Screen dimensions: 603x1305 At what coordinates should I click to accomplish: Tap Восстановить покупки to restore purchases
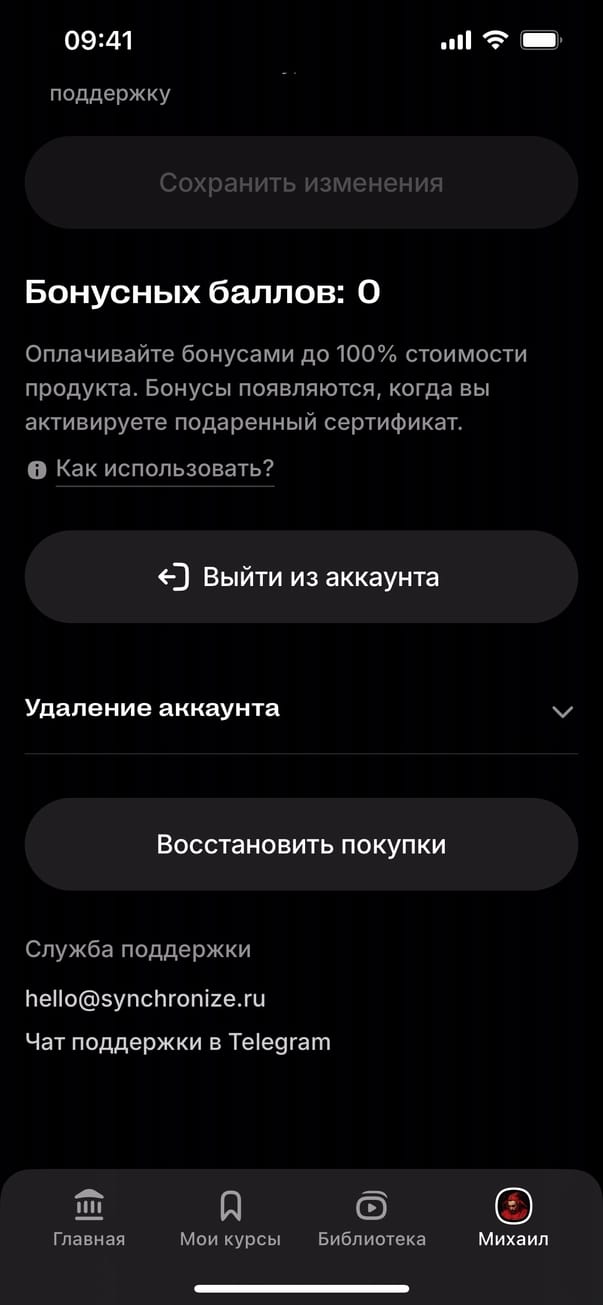pos(301,844)
